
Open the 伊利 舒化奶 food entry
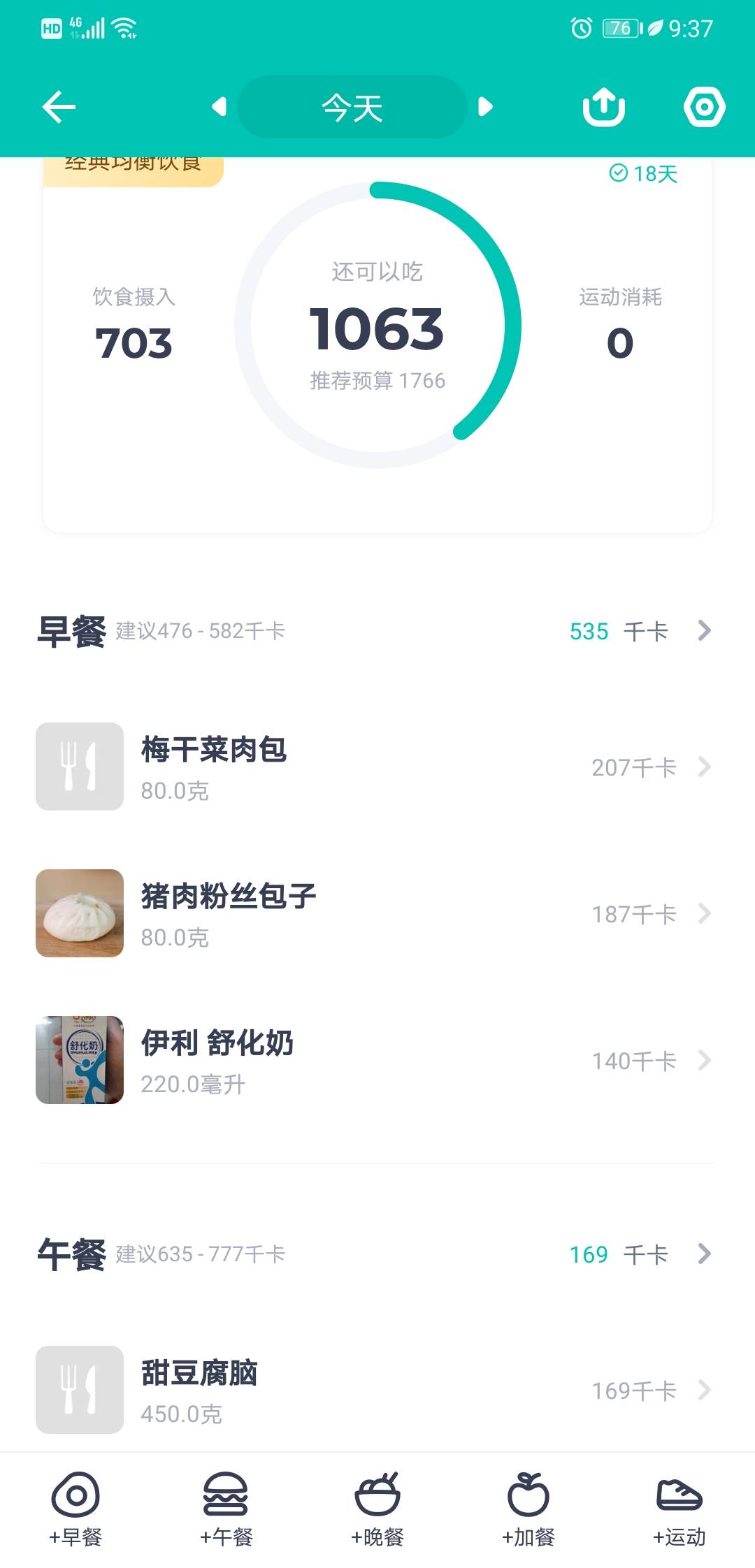pyautogui.click(x=377, y=1060)
